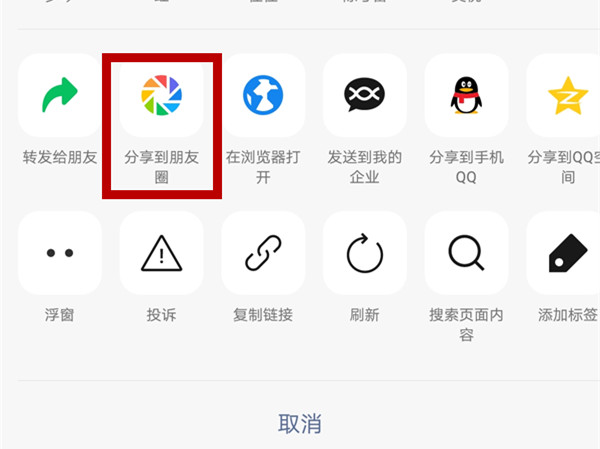This screenshot has height=449, width=600.
Task: Report this page via 投诉
Action: [161, 254]
